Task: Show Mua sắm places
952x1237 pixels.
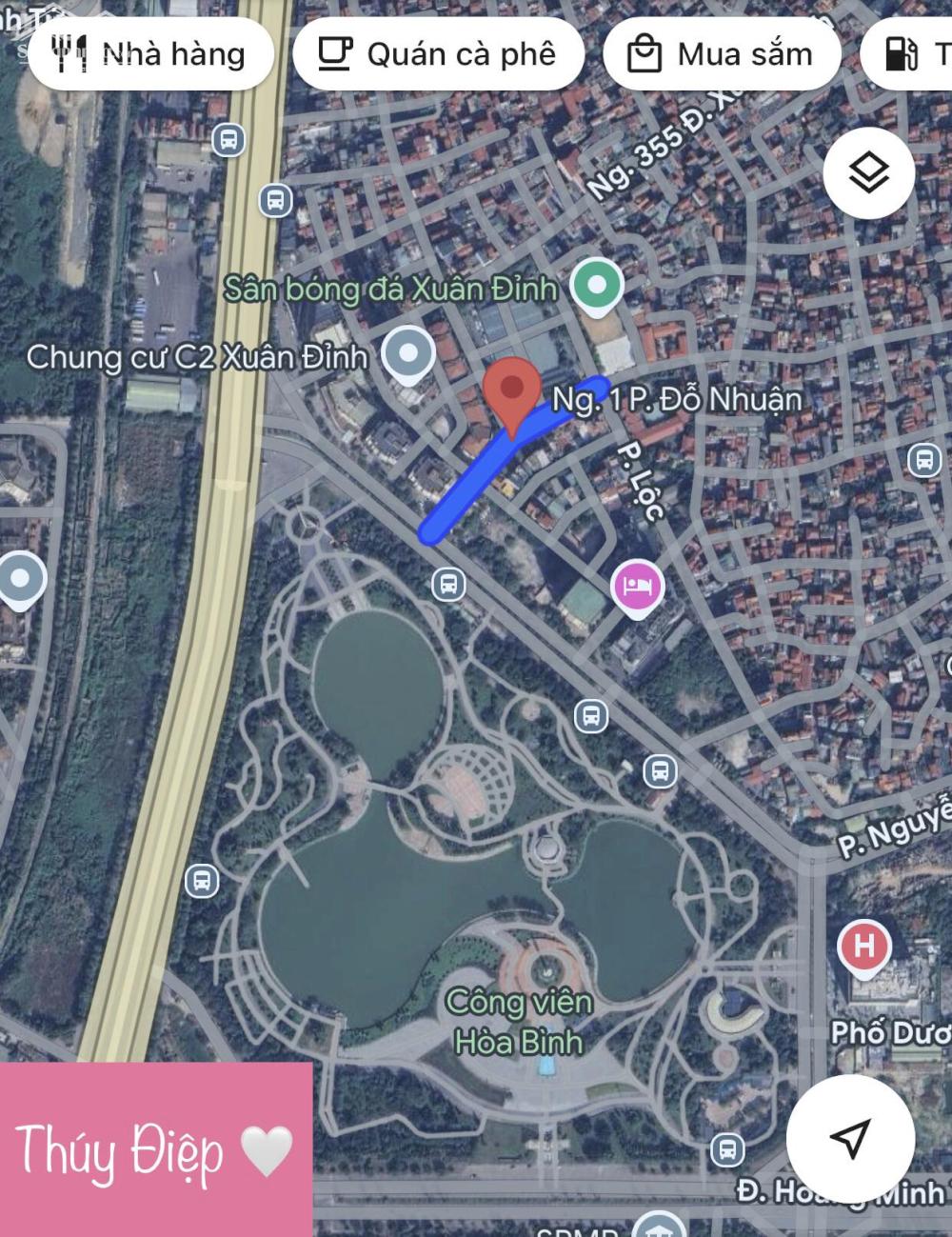Action: (x=722, y=54)
